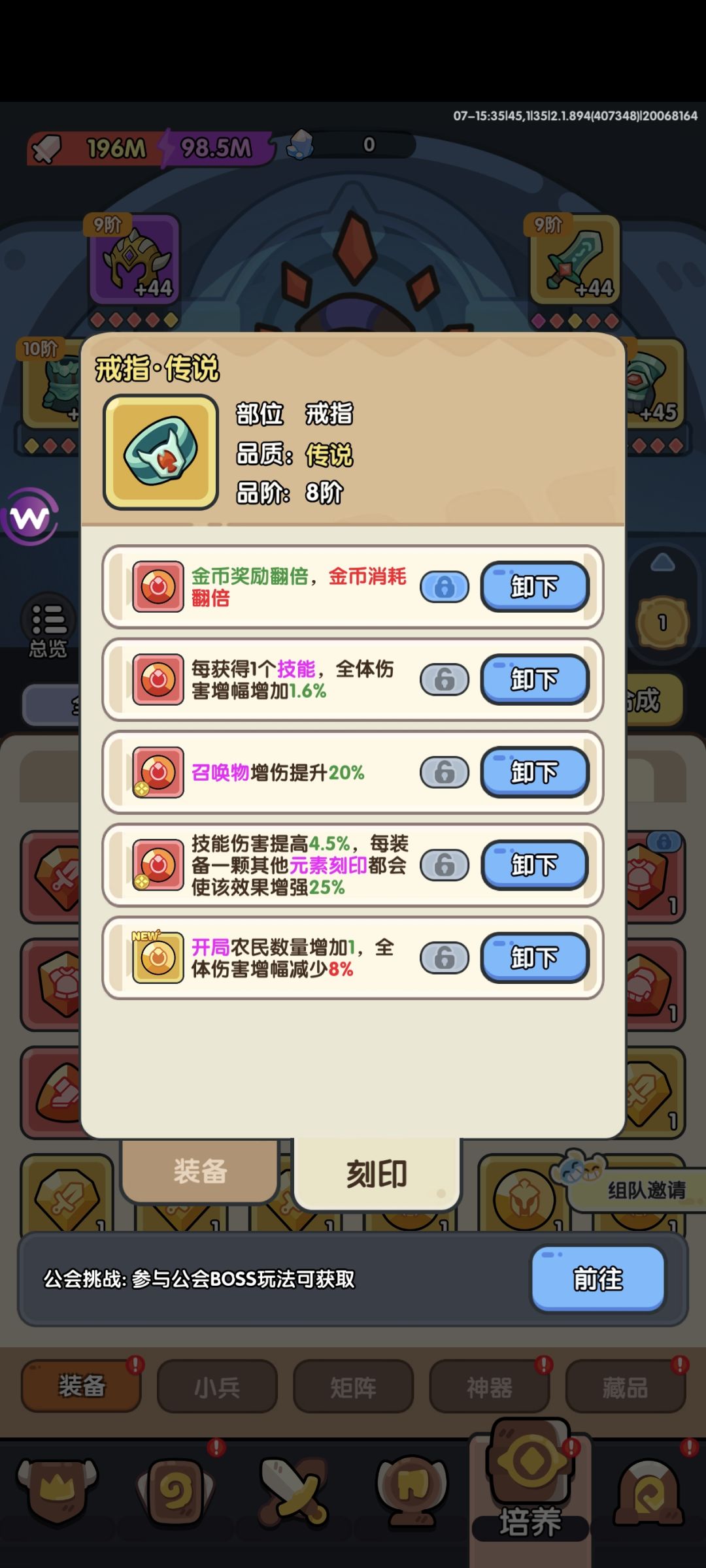Lock the 开局农民数量增加1 engraving
This screenshot has height=1568, width=706.
coord(445,958)
